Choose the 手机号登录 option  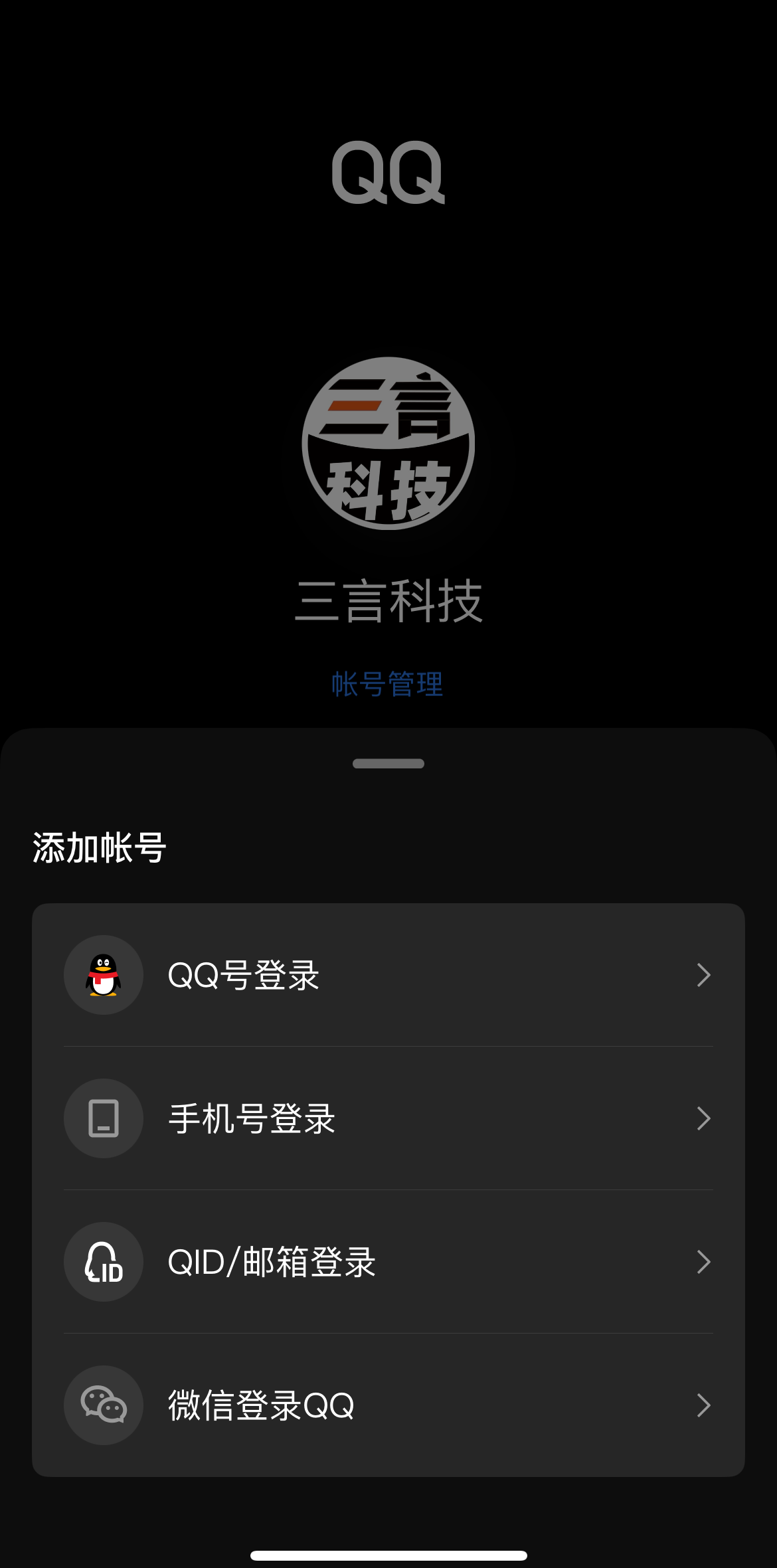coord(251,1118)
